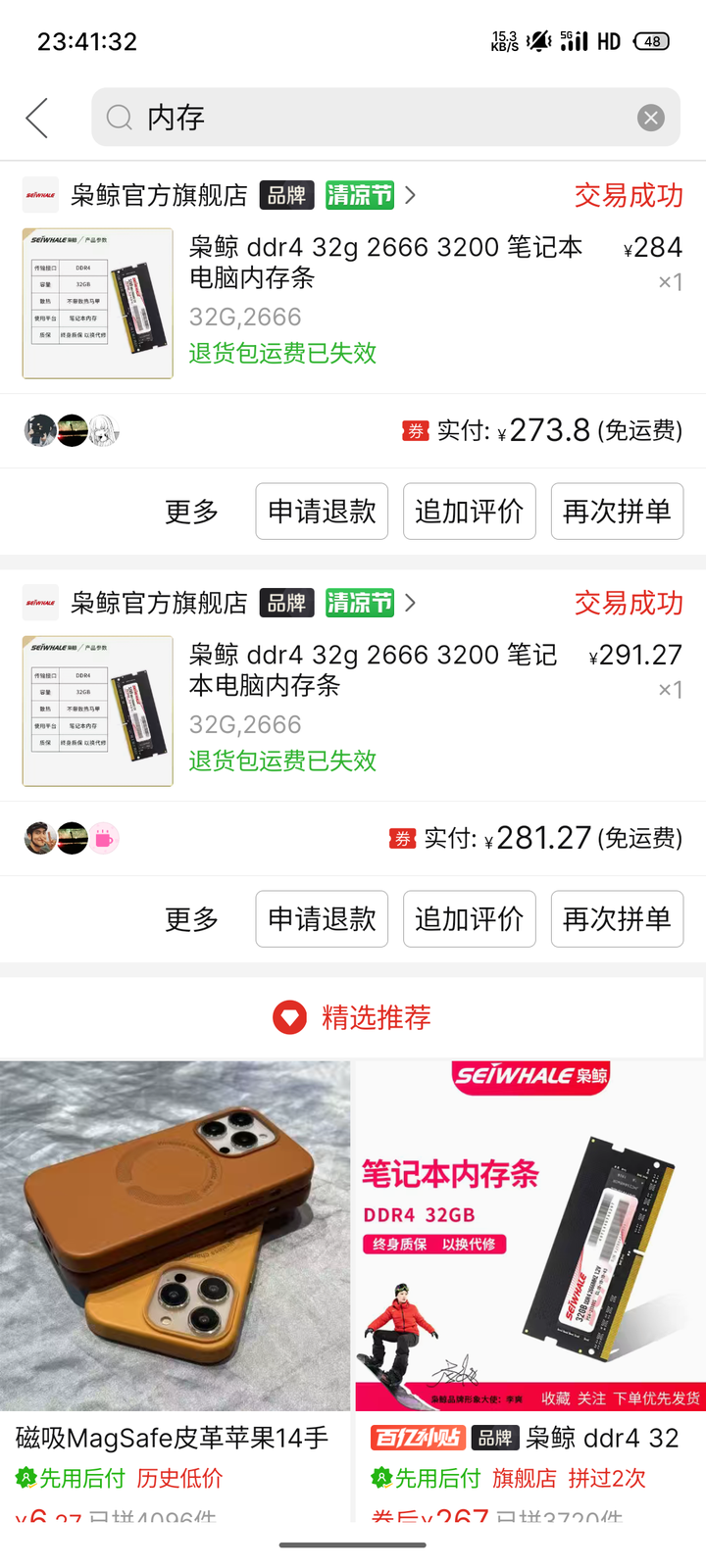
Task: Tap the 品牌 label on first store
Action: click(x=286, y=194)
